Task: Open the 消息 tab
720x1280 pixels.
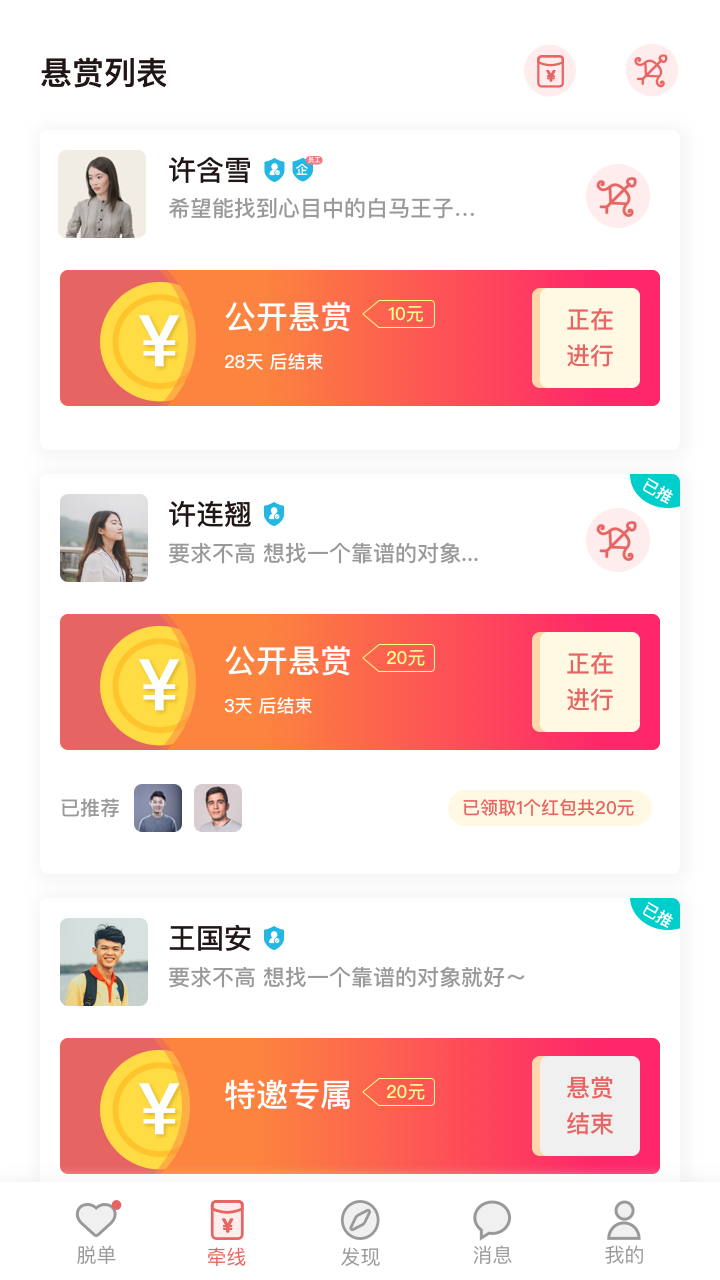Action: [492, 1232]
